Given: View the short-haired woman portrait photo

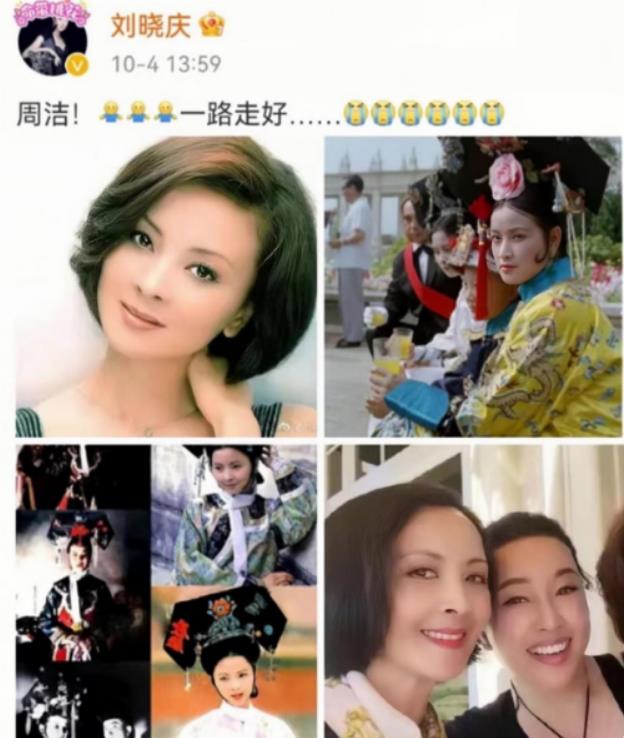Looking at the screenshot, I should pos(166,287).
